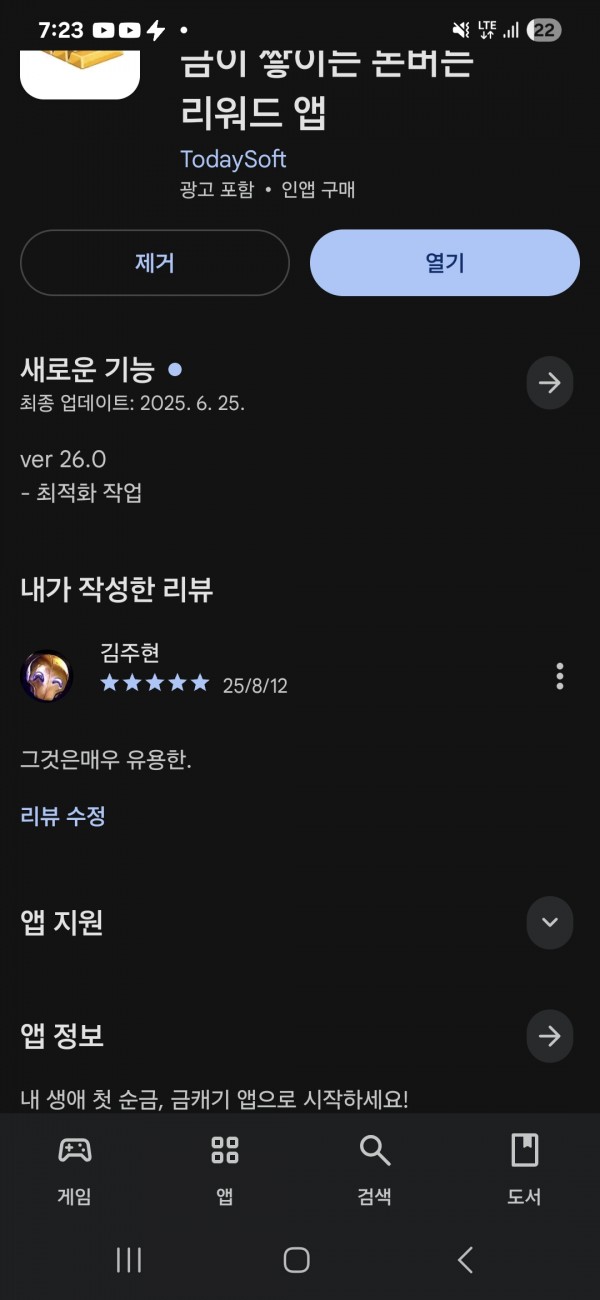Open the TodaySoft developer page

tap(233, 159)
